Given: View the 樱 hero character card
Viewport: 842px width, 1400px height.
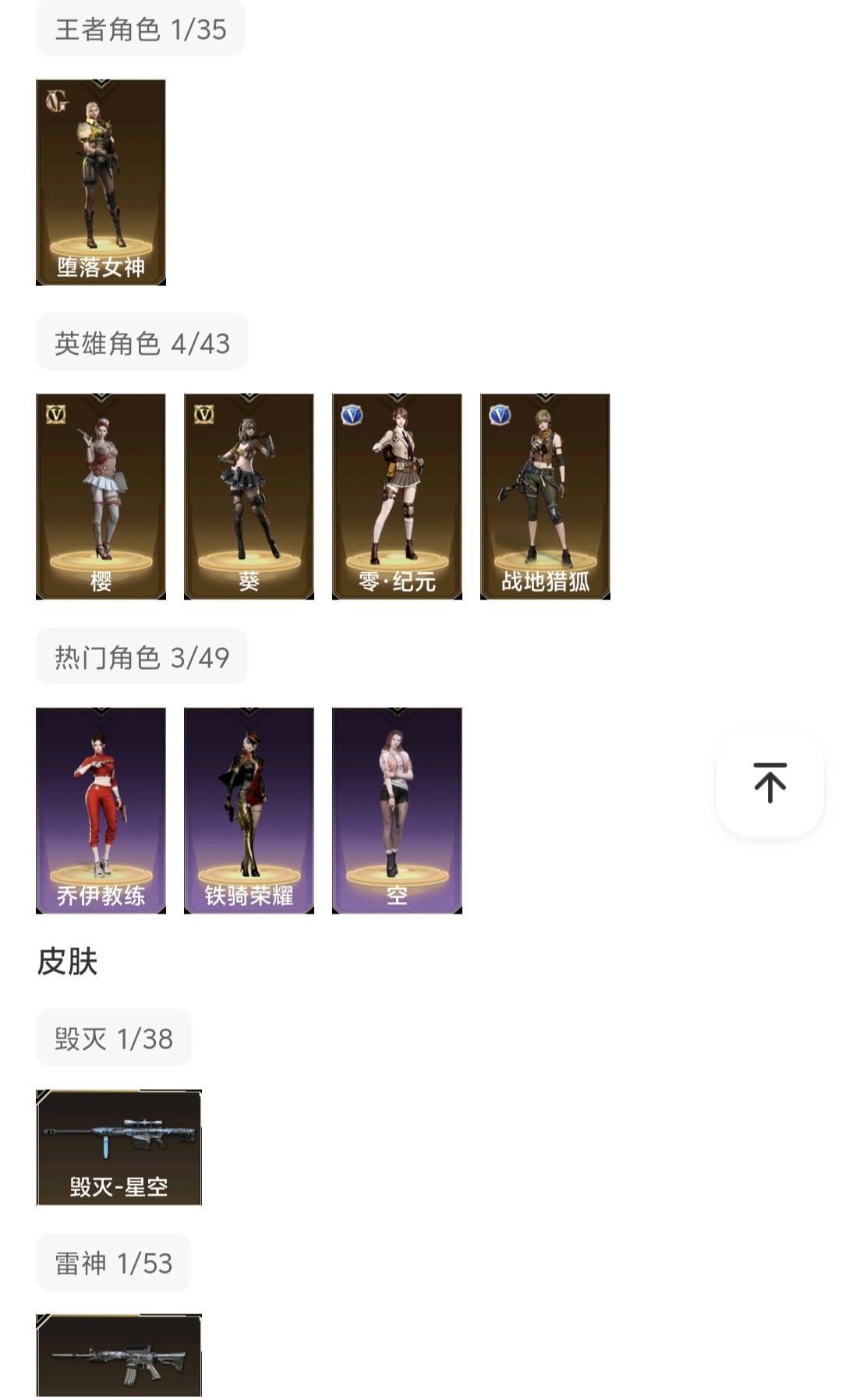Looking at the screenshot, I should point(101,497).
